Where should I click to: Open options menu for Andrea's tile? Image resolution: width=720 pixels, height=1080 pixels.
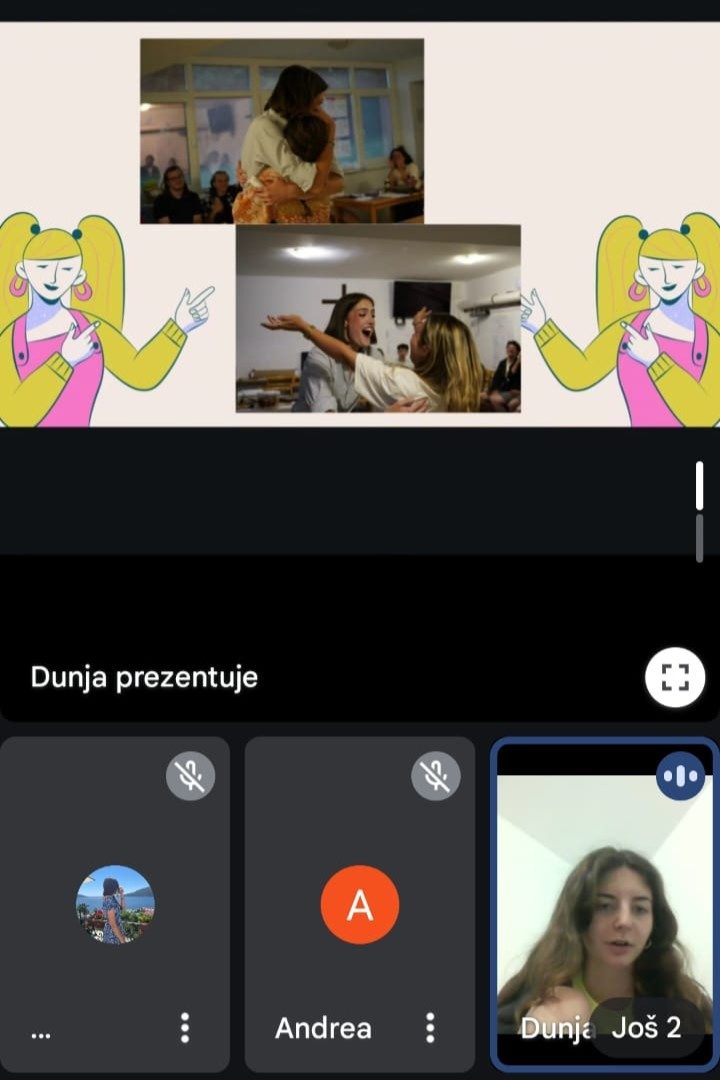[430, 1027]
